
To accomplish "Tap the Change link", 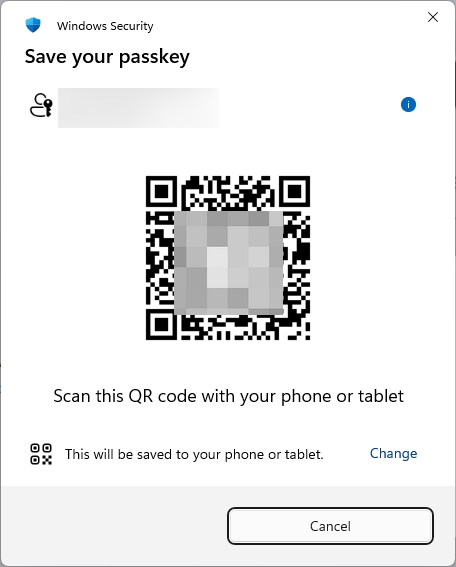I will point(393,453).
